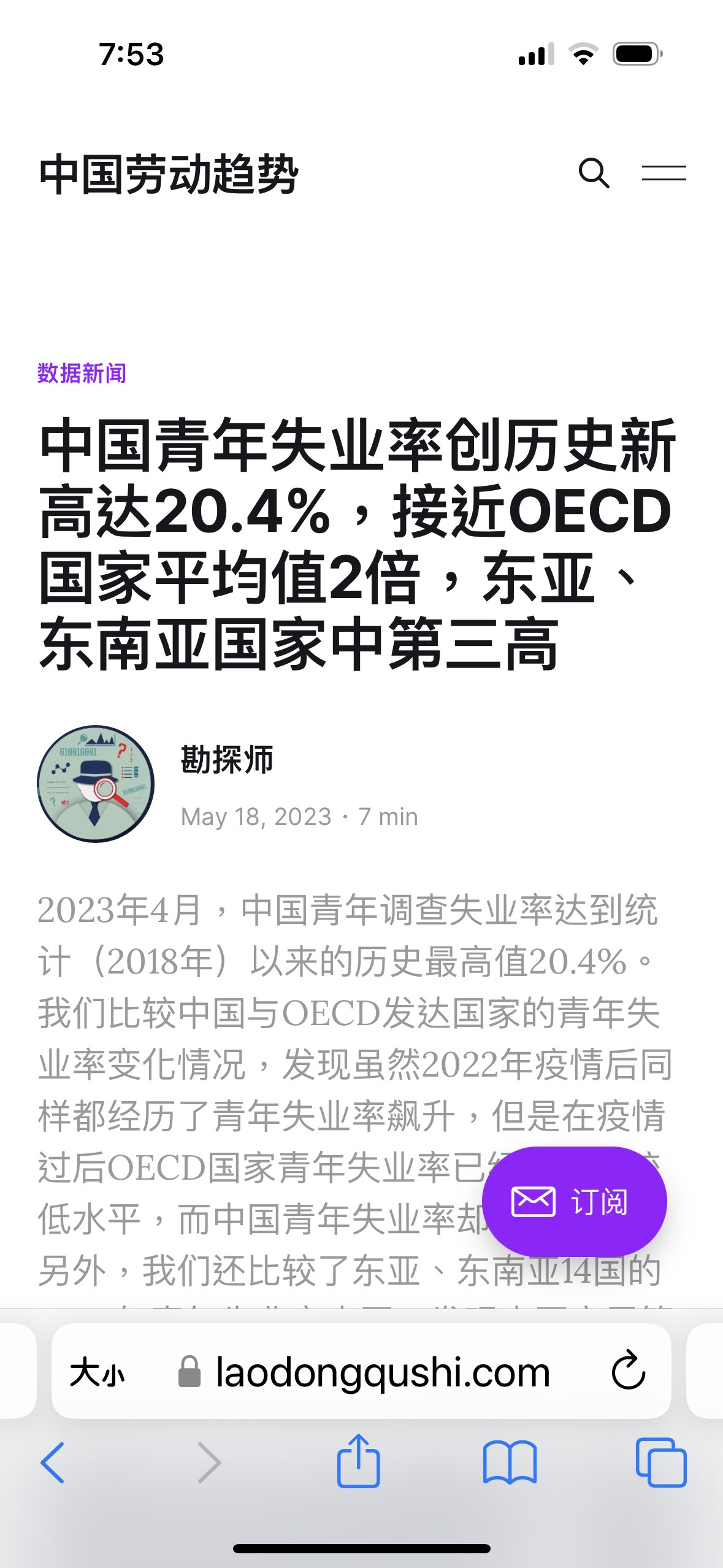The image size is (723, 1568).
Task: Open the 数据新闻 category link
Action: (82, 373)
